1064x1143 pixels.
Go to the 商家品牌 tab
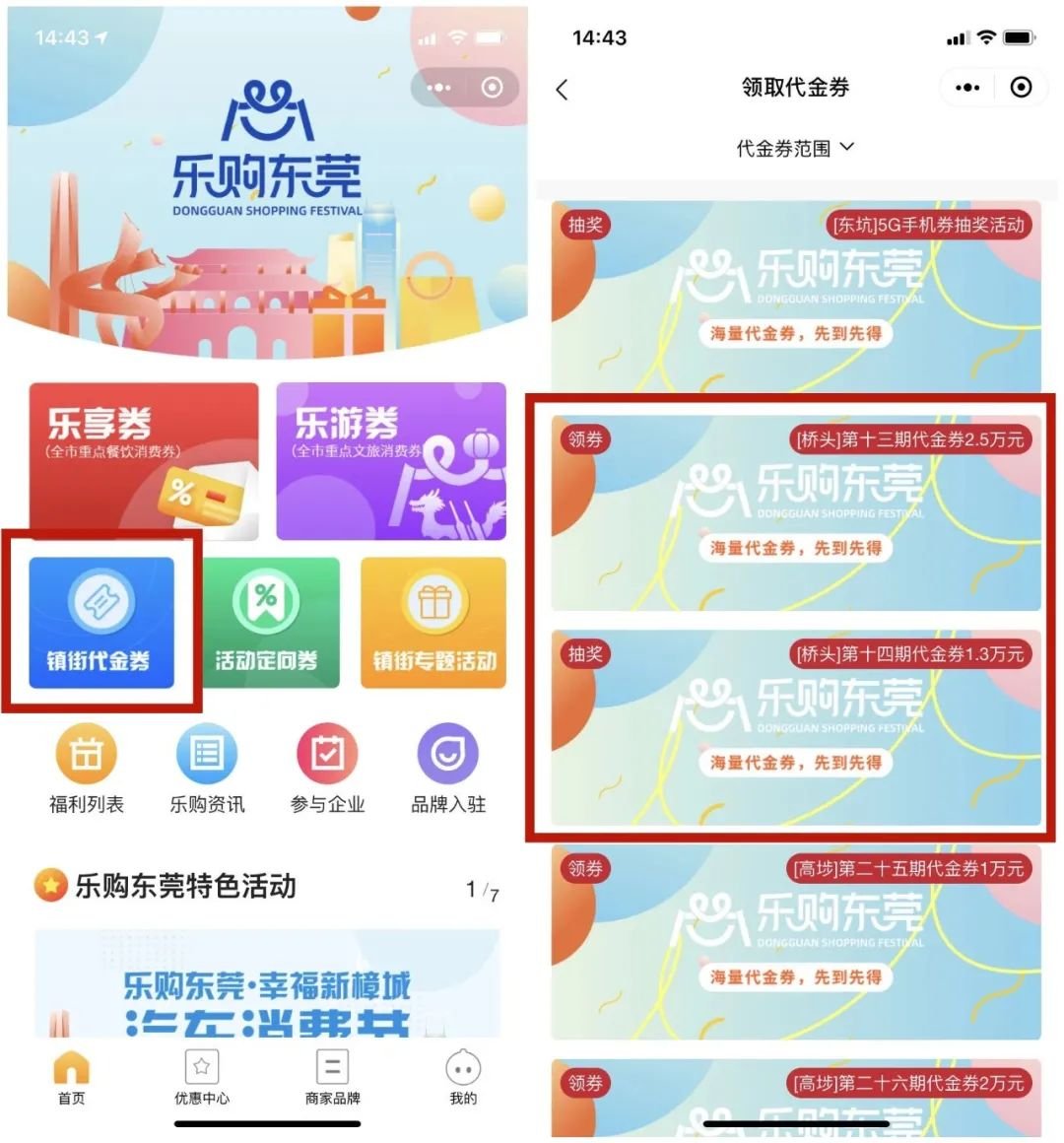coord(333,1078)
